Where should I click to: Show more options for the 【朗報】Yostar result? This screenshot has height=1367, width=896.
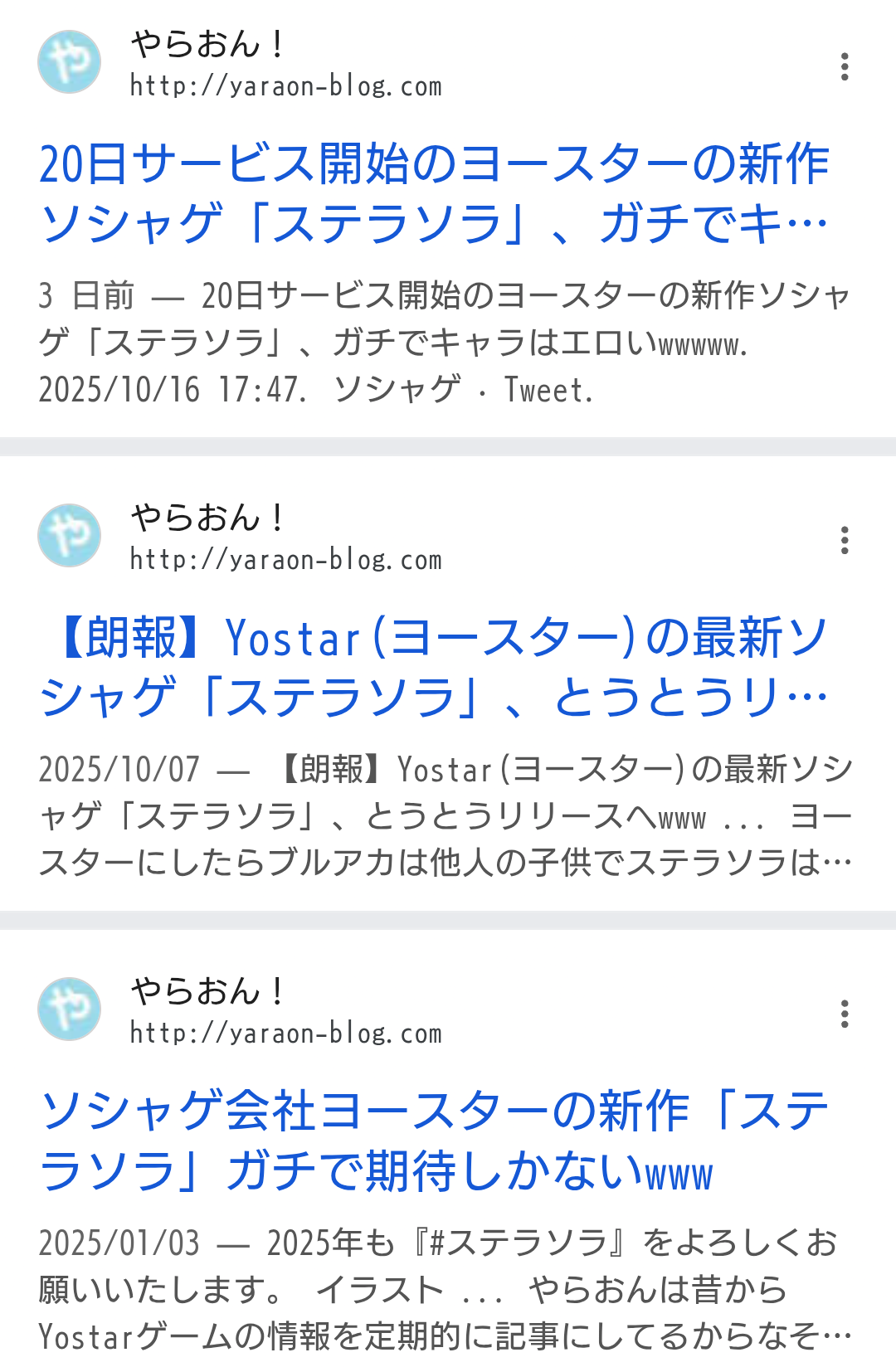(845, 540)
